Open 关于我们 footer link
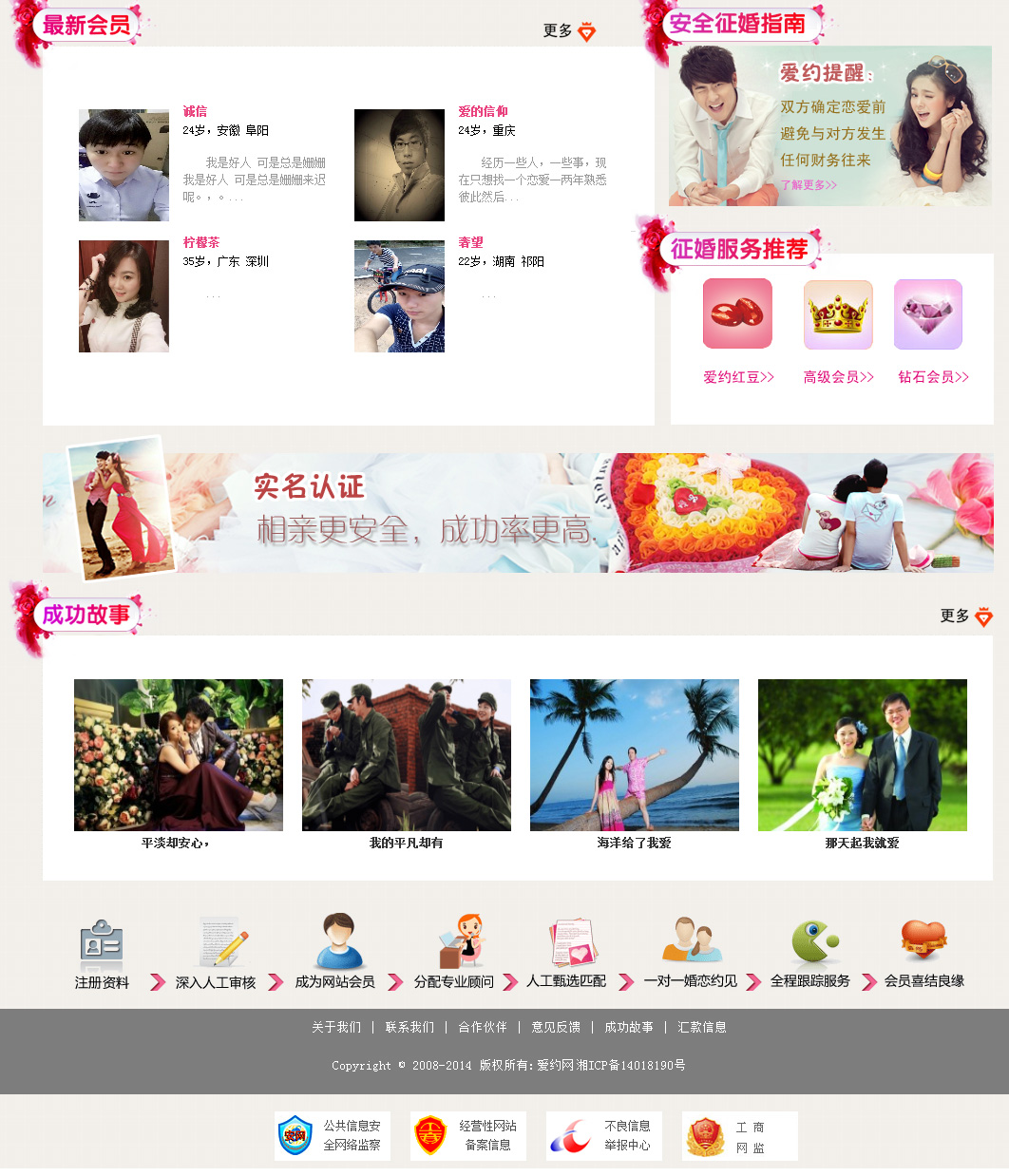 coord(336,1027)
